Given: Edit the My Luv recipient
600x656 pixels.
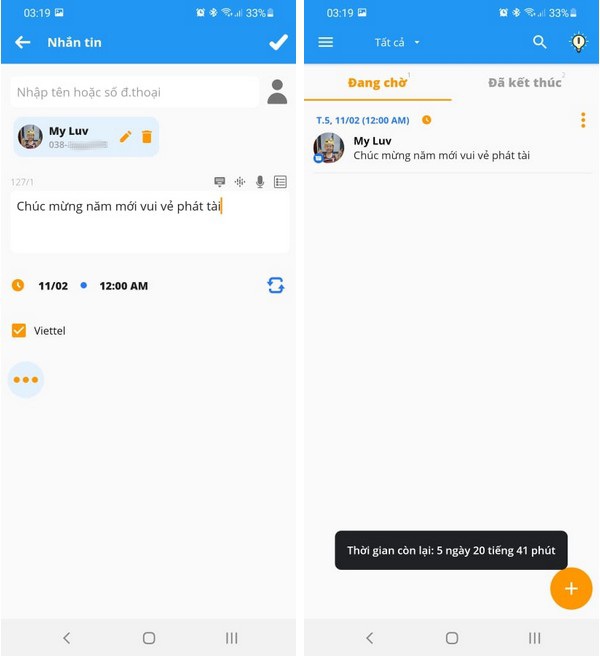Looking at the screenshot, I should pos(126,137).
